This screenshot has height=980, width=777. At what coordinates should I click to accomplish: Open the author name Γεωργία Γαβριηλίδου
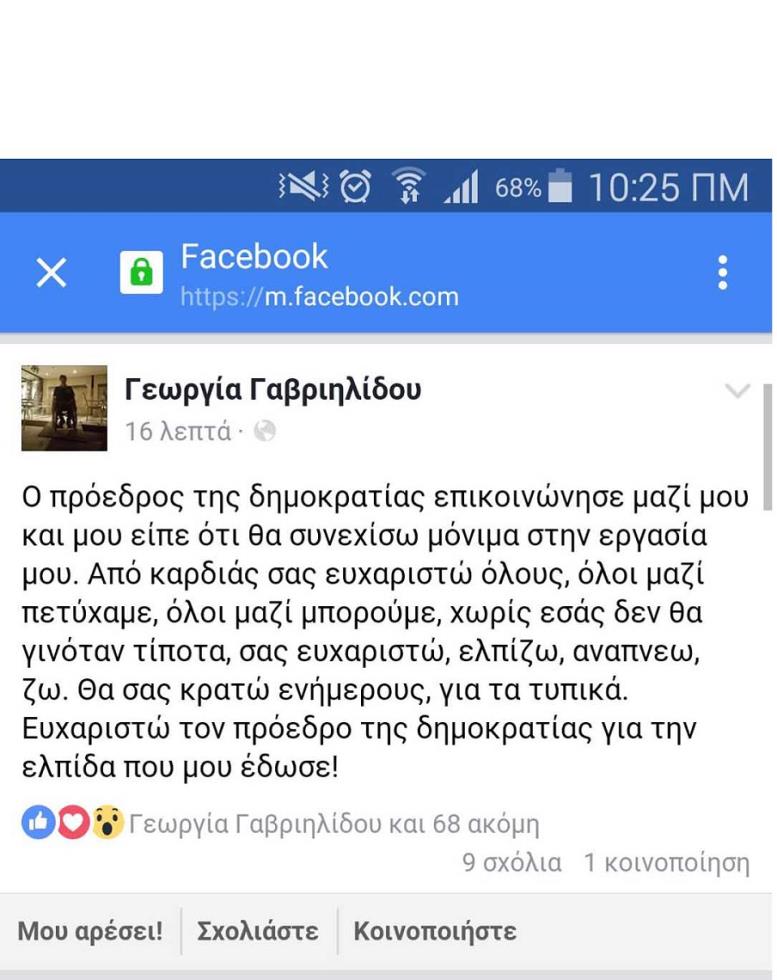click(272, 389)
